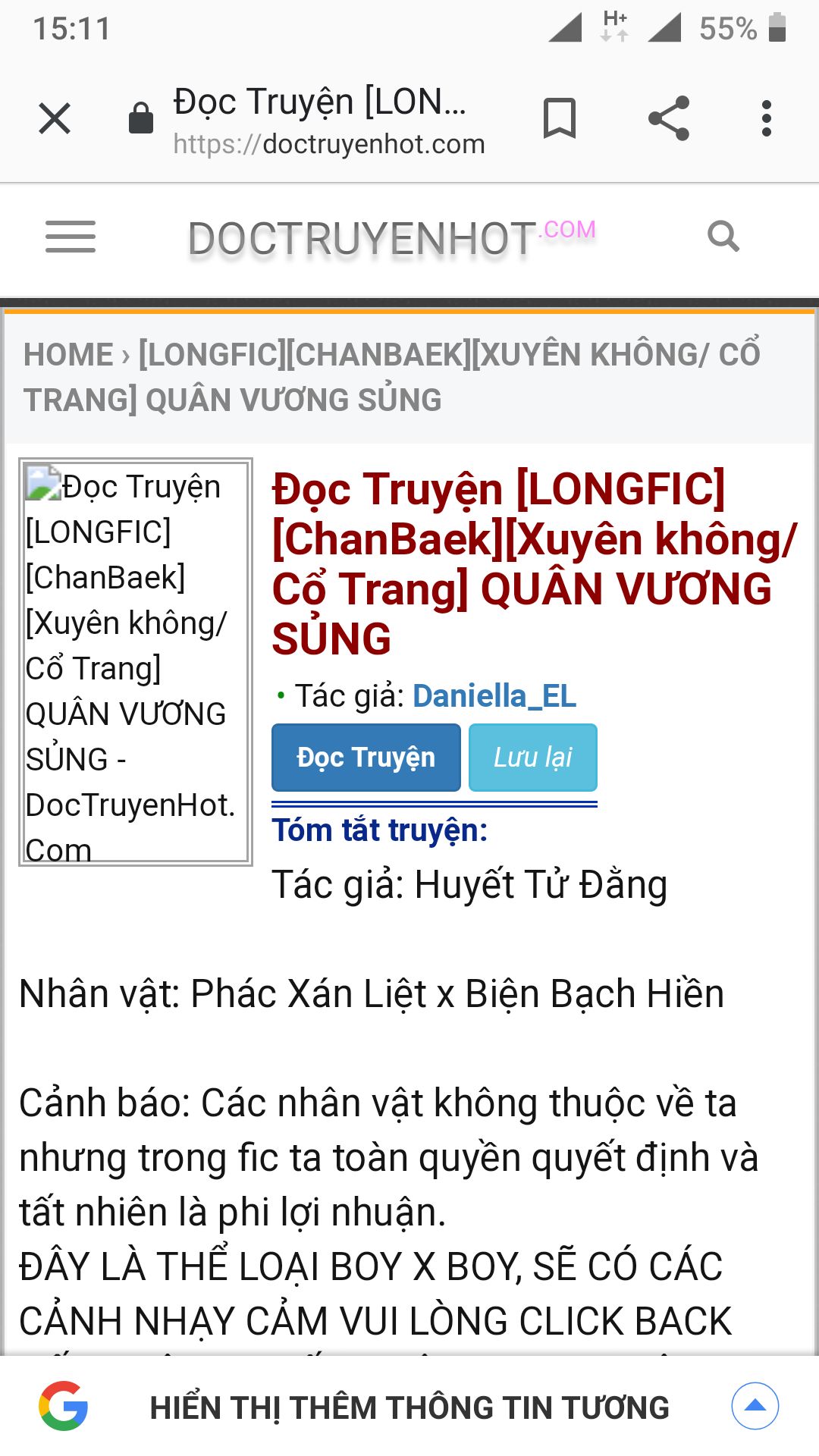Open the site search magnifier
Screen dimensions: 819x1456
click(x=723, y=237)
